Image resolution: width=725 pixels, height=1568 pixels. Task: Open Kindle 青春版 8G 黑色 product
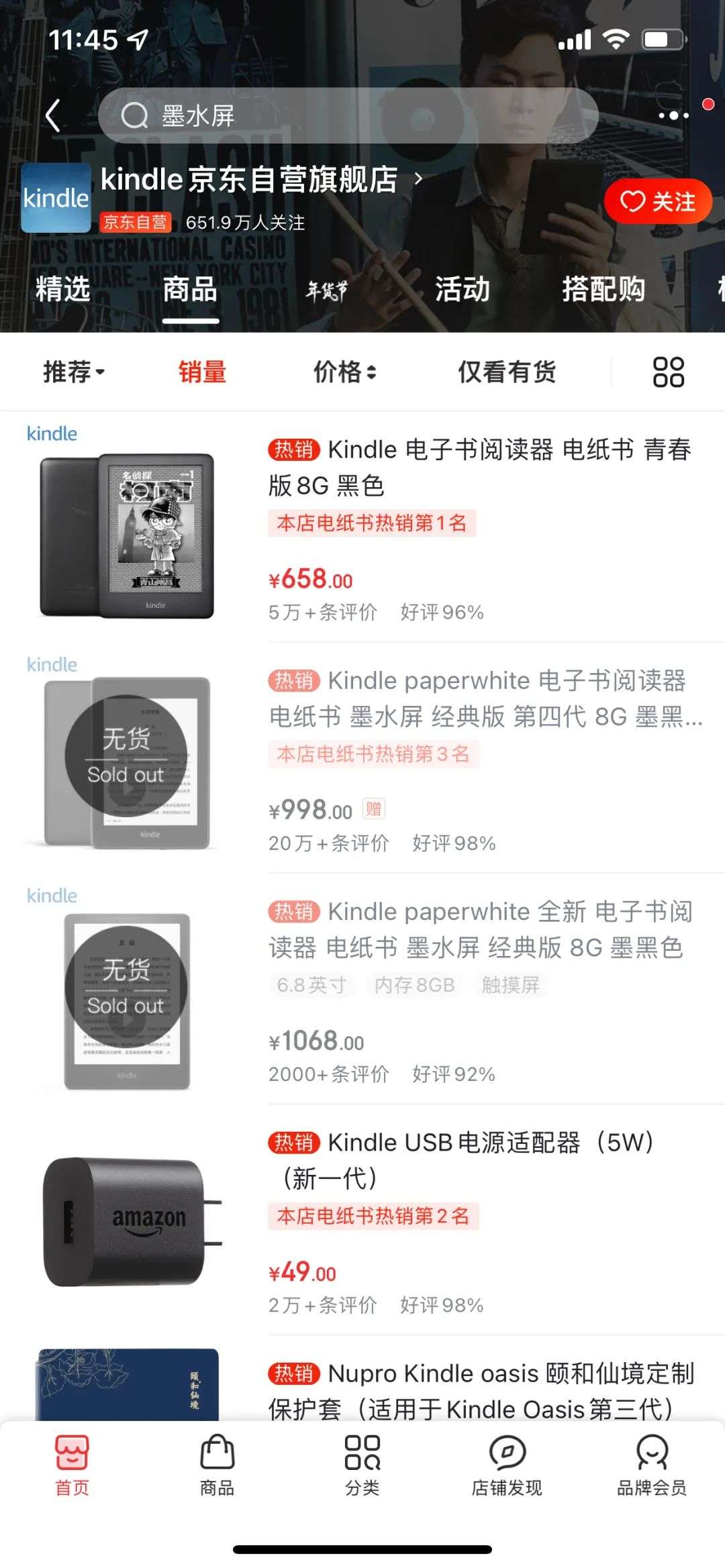pos(479,467)
